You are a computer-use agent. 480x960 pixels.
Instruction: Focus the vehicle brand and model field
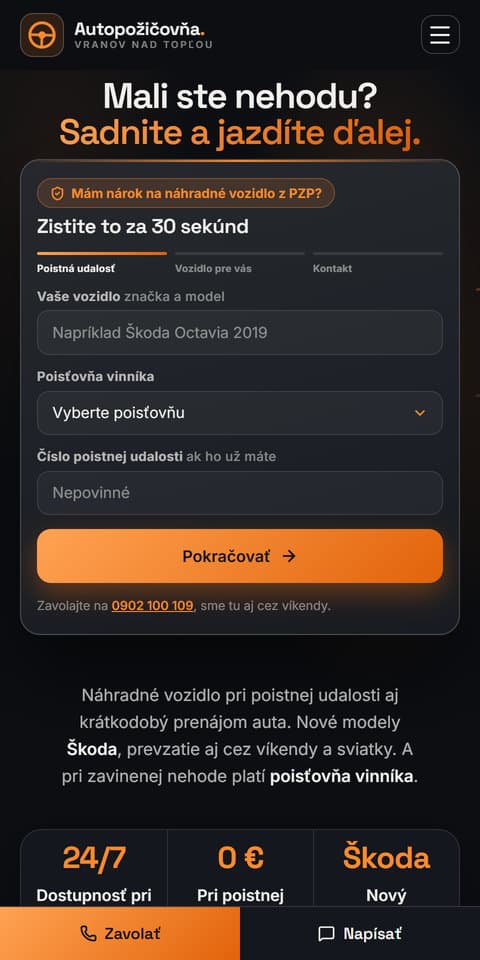click(x=239, y=332)
